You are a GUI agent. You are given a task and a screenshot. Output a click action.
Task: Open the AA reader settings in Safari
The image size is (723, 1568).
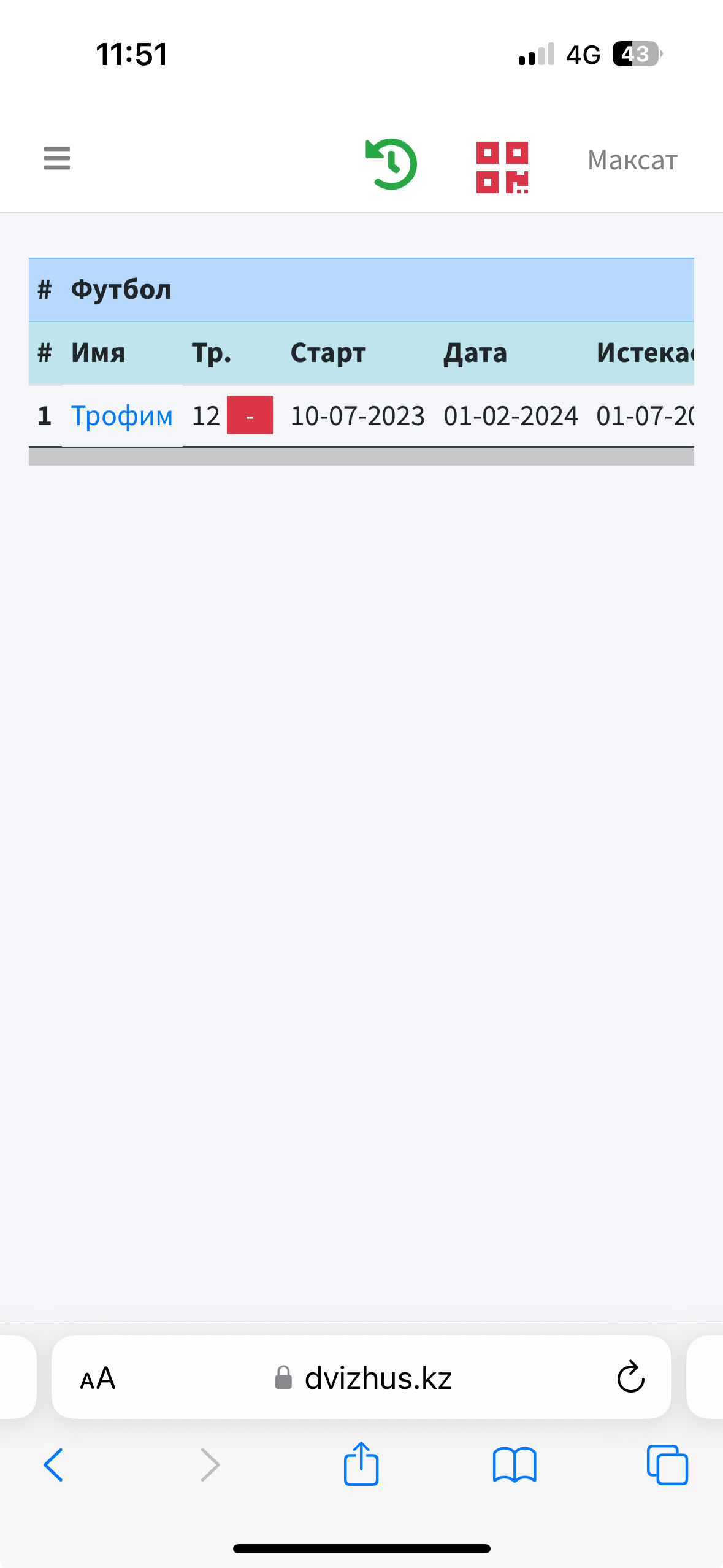point(98,1378)
